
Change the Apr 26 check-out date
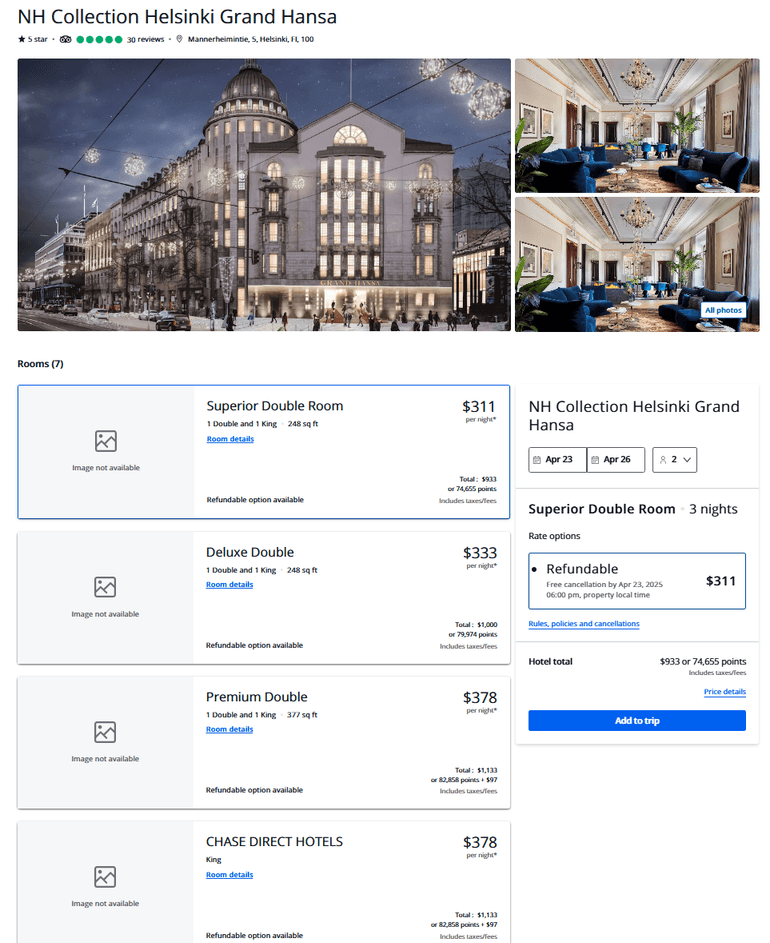coord(616,460)
